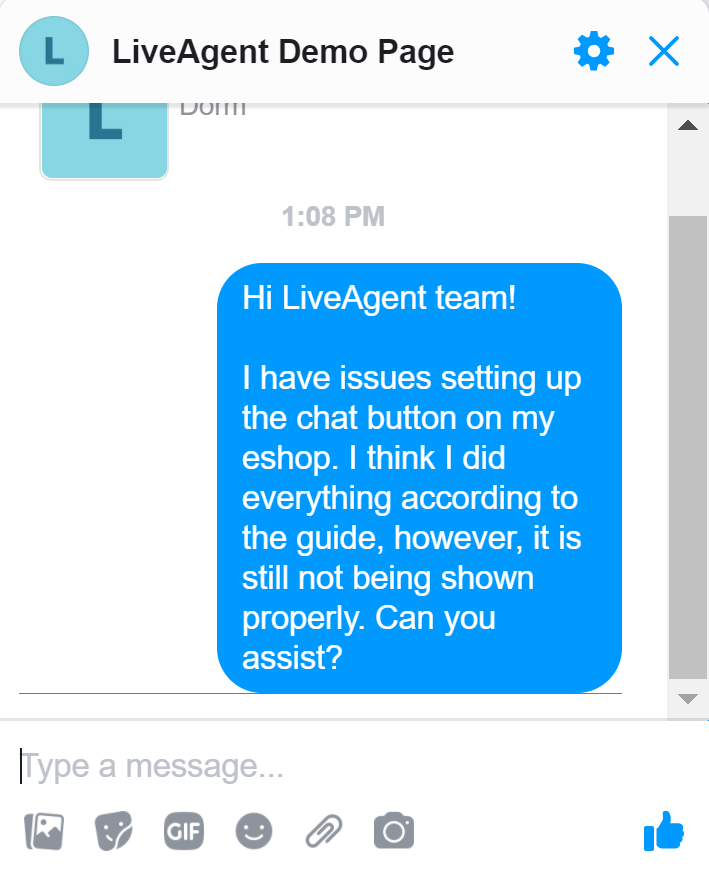Send a thumbs-up like
Screen dimensions: 709x871
[664, 830]
